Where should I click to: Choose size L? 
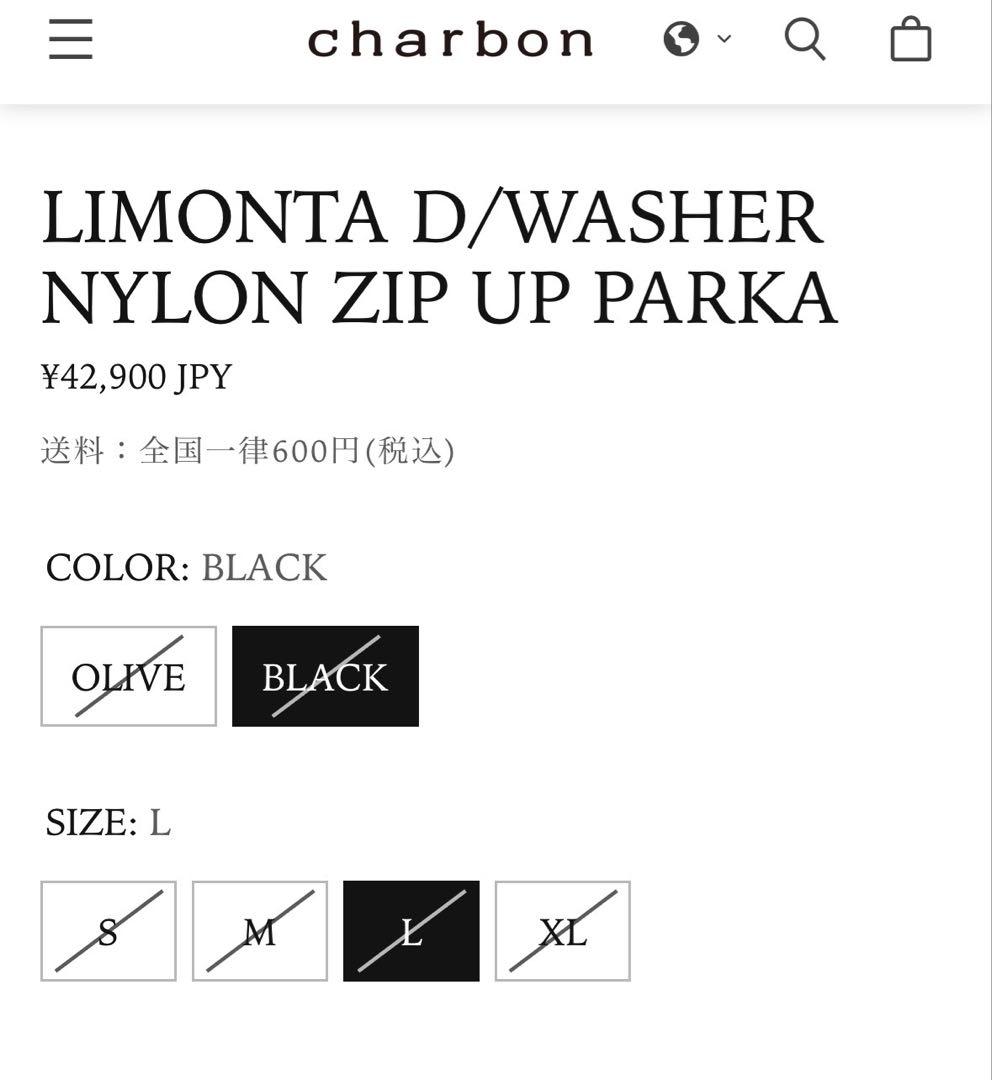[x=411, y=931]
